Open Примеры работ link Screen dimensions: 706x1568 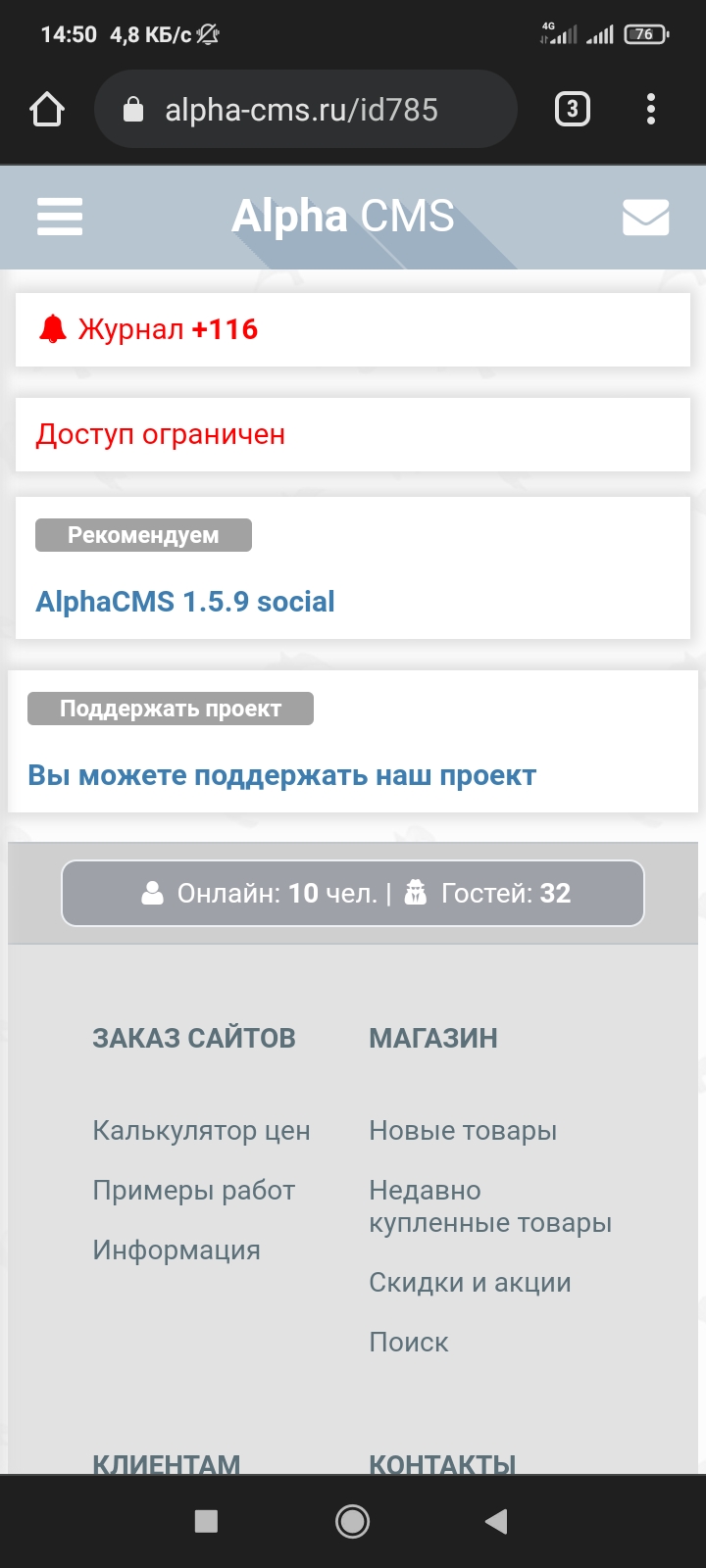[x=193, y=1190]
